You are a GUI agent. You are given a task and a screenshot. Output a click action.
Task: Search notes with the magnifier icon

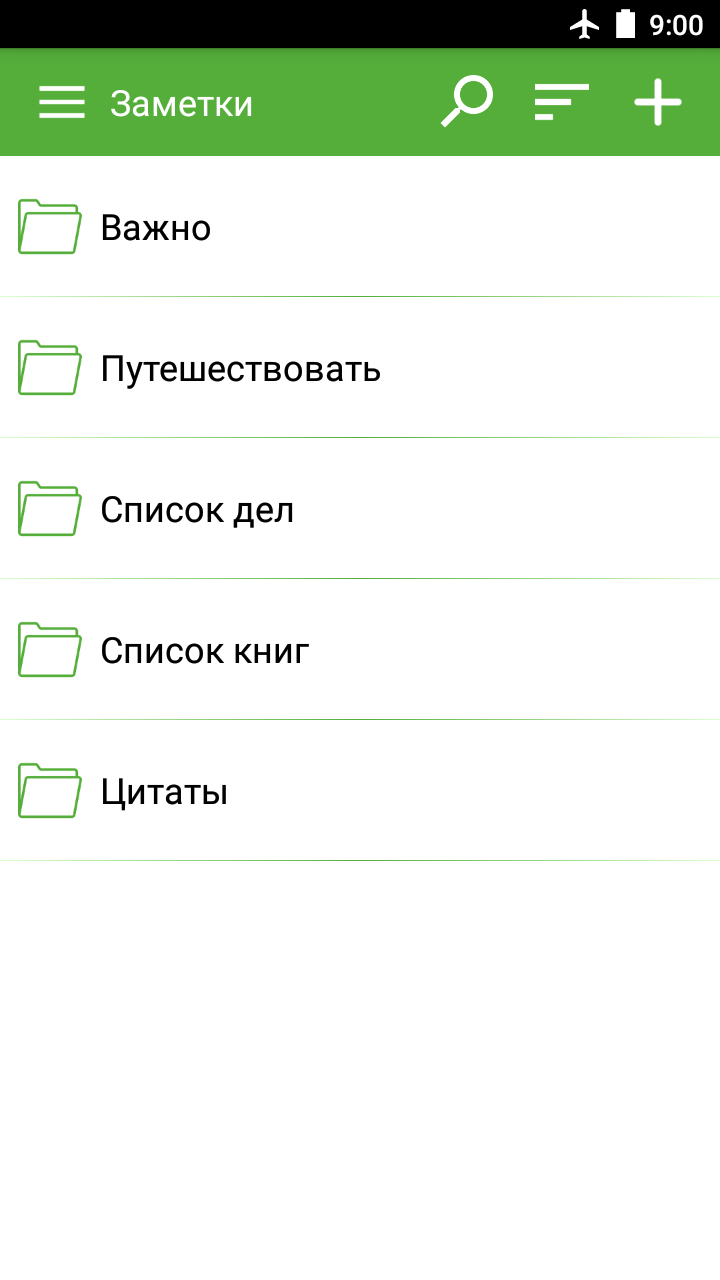click(467, 103)
